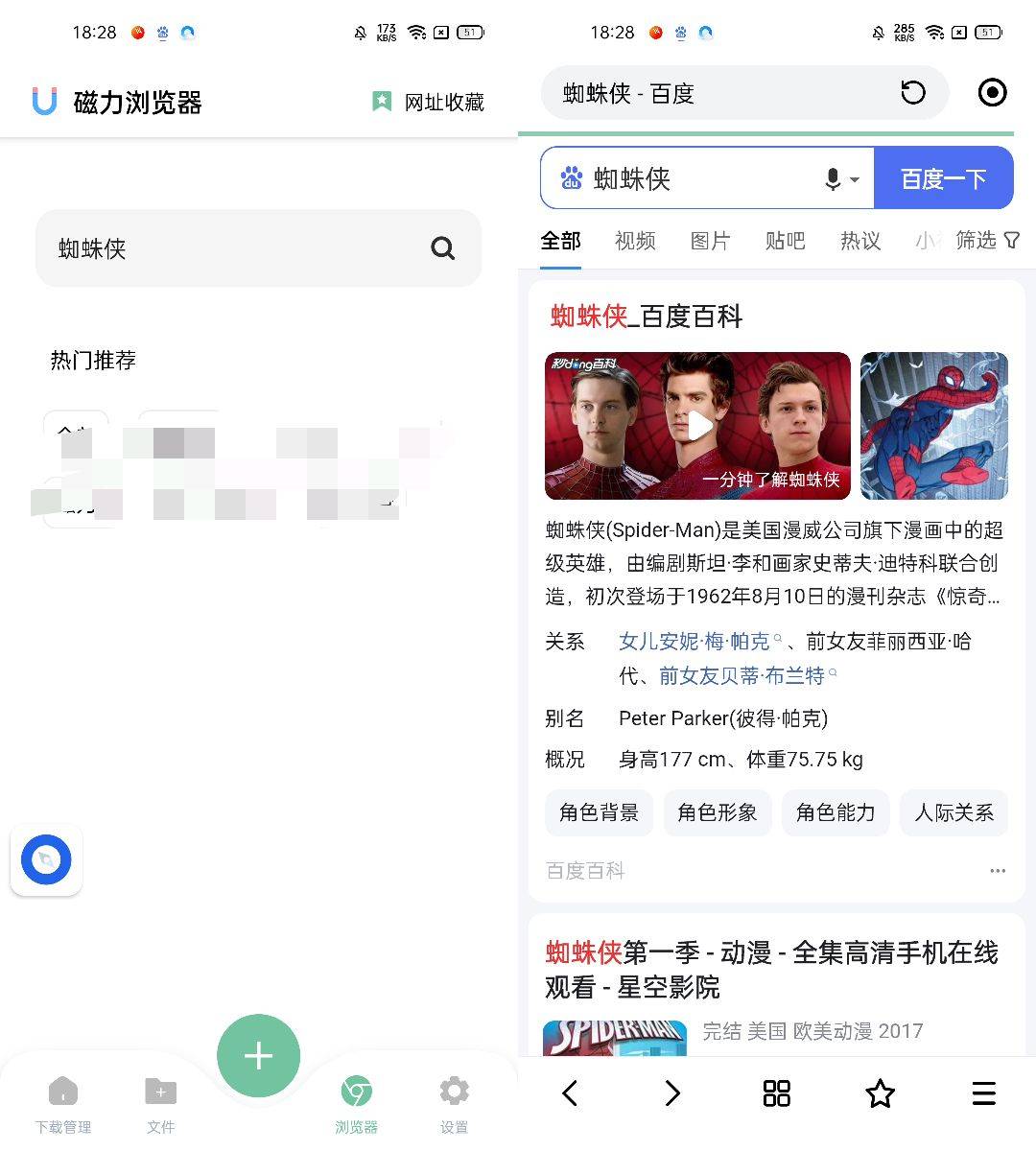This screenshot has width=1036, height=1151.
Task: Tap 百度一下 search button
Action: 943,178
